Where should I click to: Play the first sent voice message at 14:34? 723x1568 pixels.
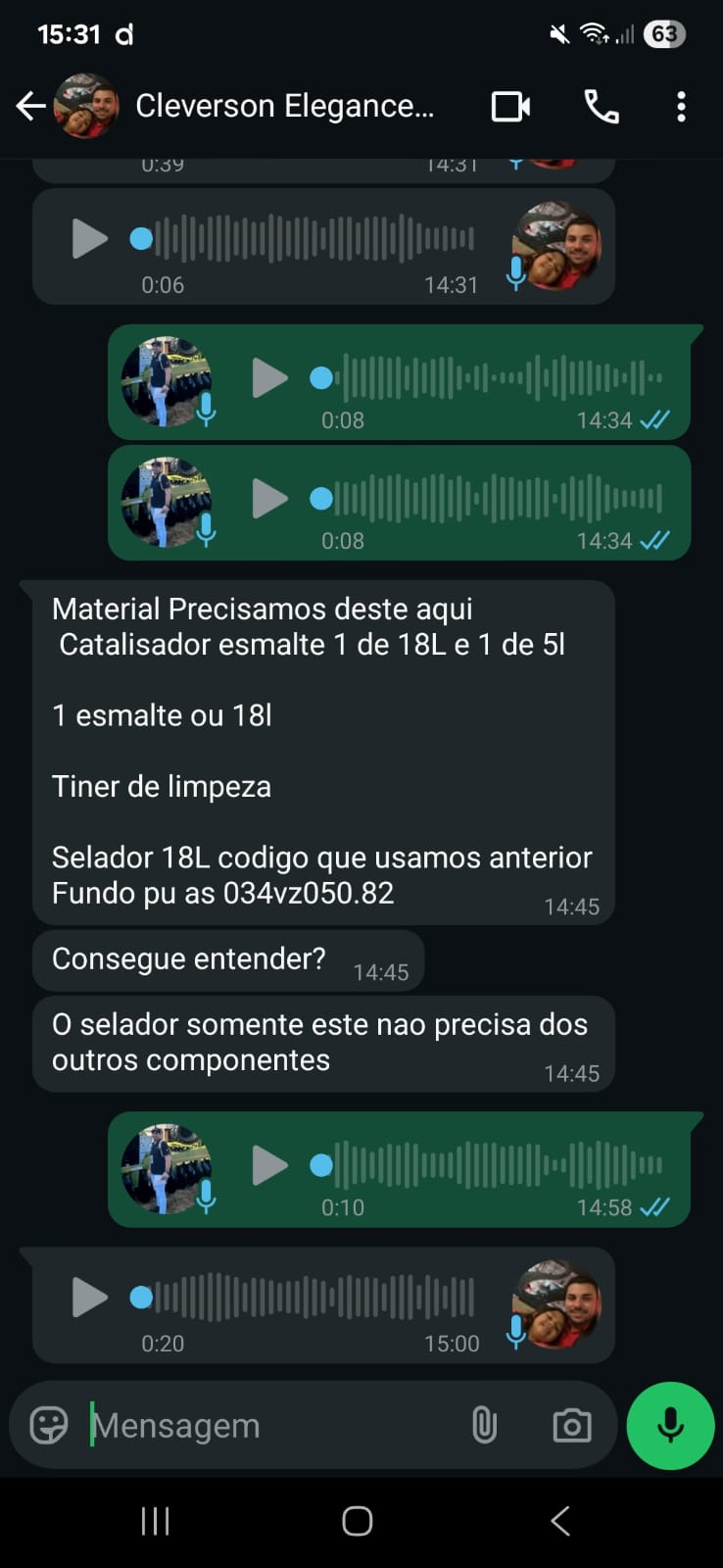[269, 377]
